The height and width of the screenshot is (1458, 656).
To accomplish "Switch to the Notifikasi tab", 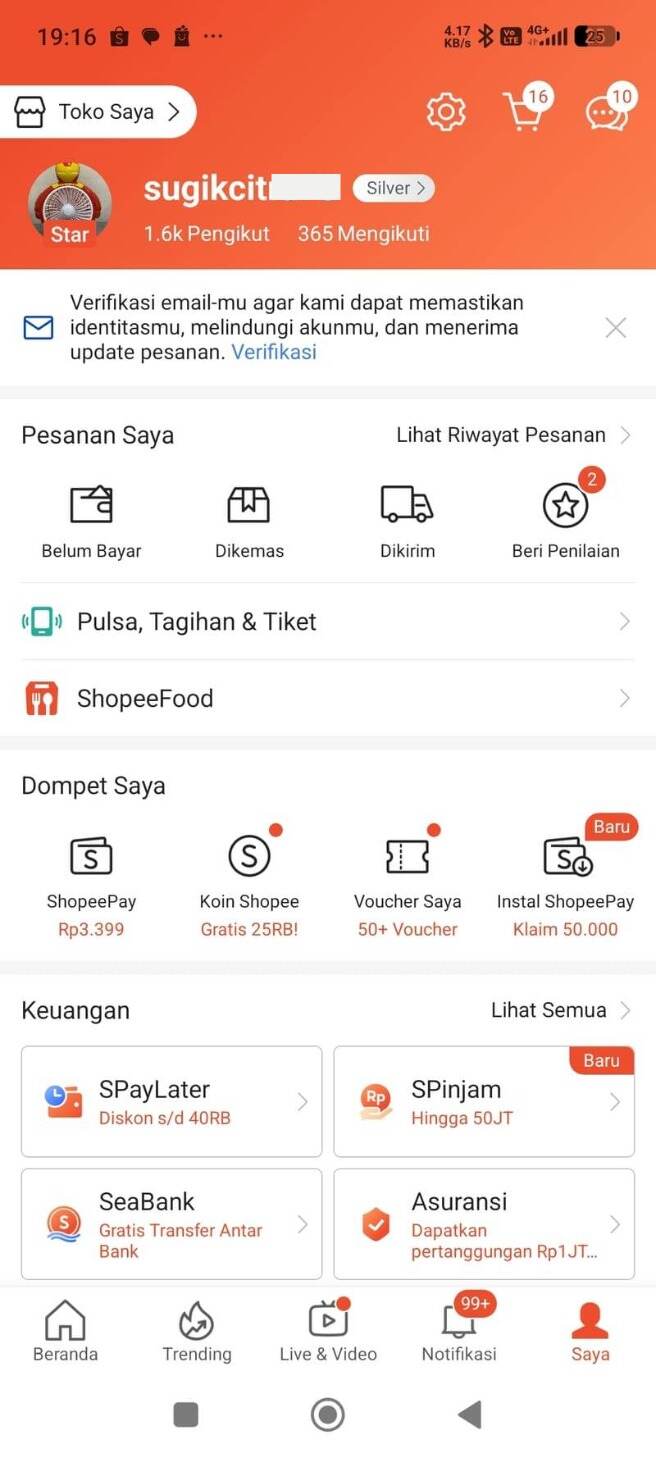I will point(459,1331).
